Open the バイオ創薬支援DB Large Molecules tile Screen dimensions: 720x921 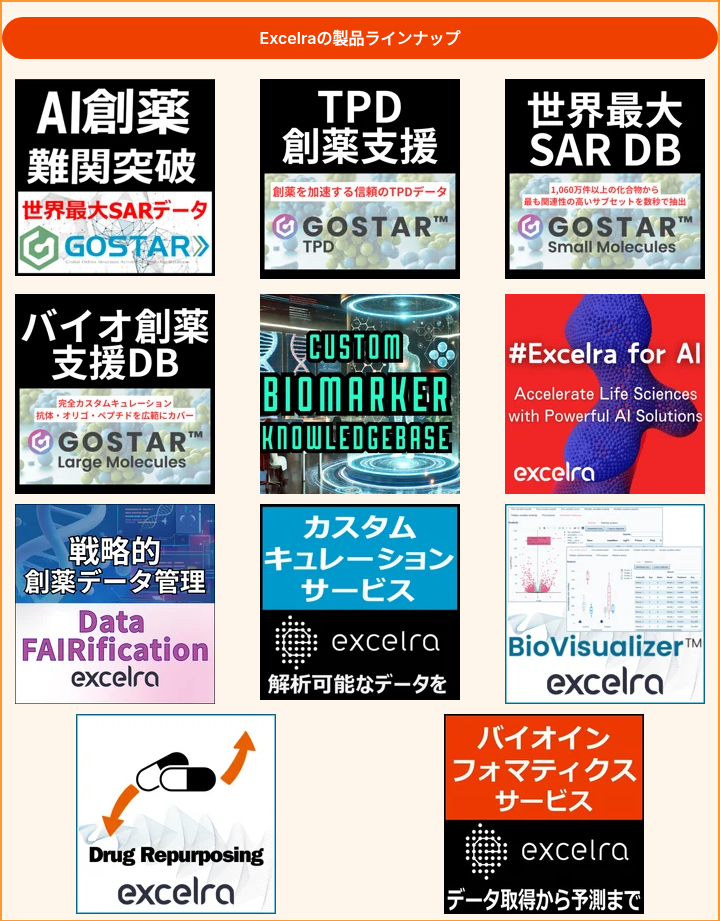(115, 393)
